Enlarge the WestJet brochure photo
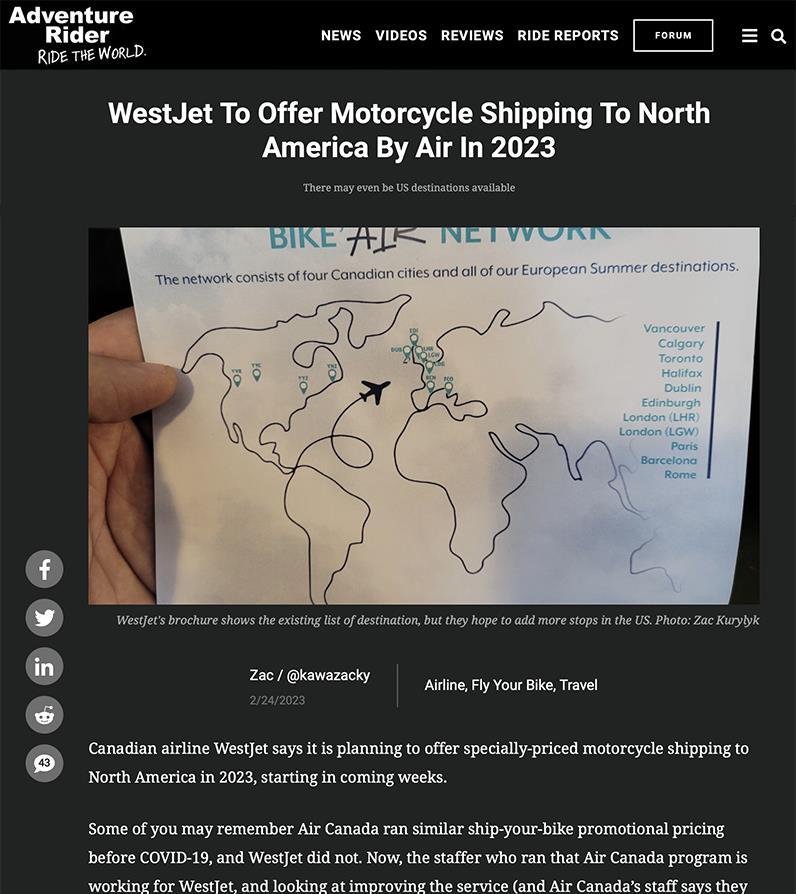796x894 pixels. (x=423, y=415)
